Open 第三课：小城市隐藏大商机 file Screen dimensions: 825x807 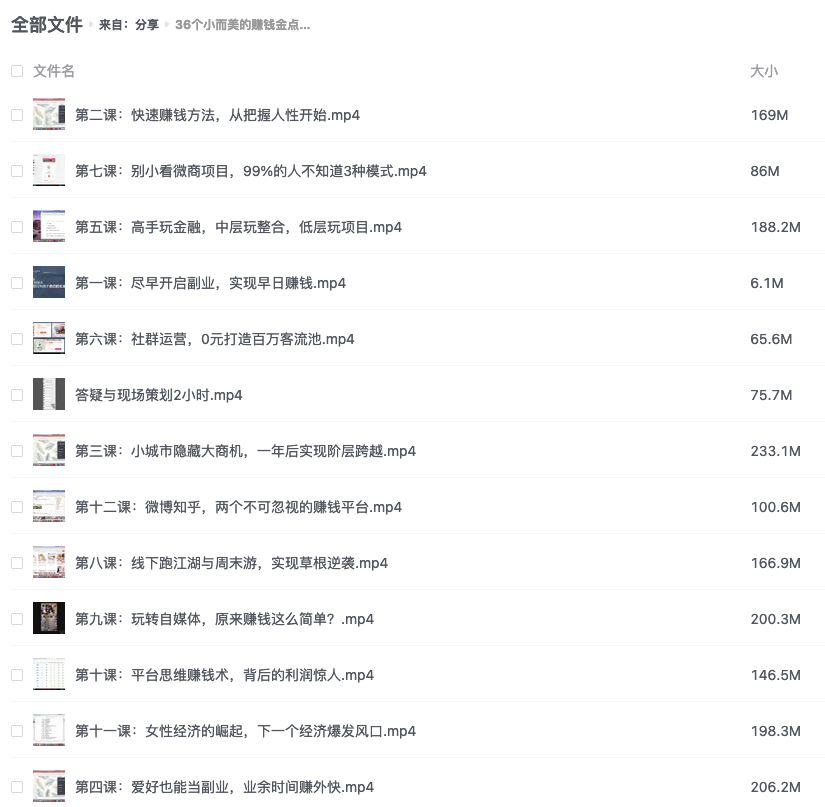point(245,451)
